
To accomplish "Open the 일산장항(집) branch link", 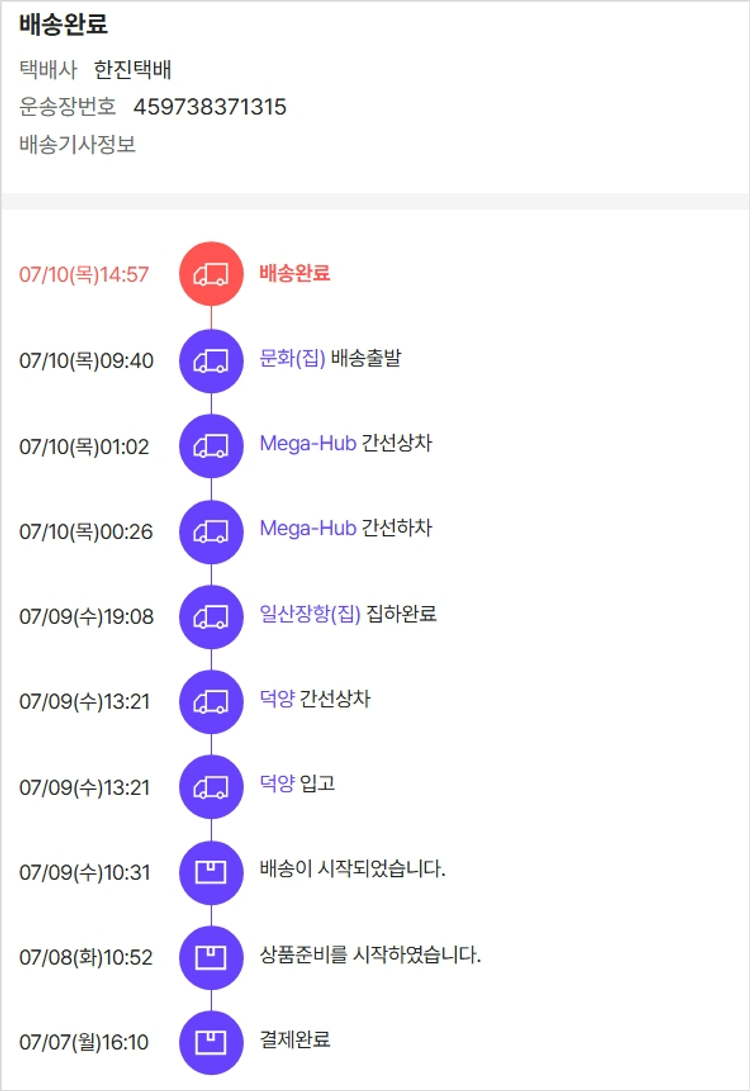I will (309, 614).
